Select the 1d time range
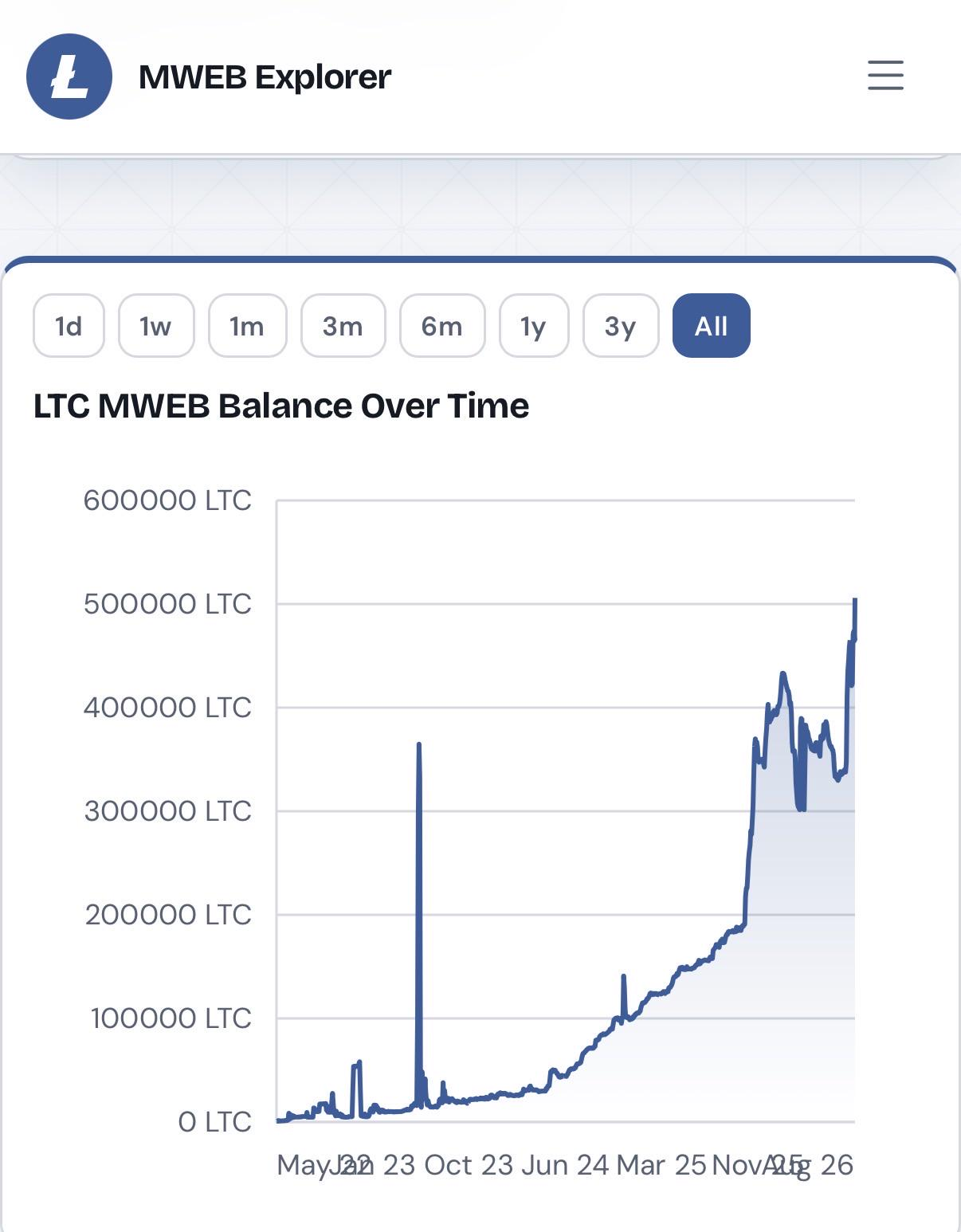The height and width of the screenshot is (1232, 961). pos(69,326)
